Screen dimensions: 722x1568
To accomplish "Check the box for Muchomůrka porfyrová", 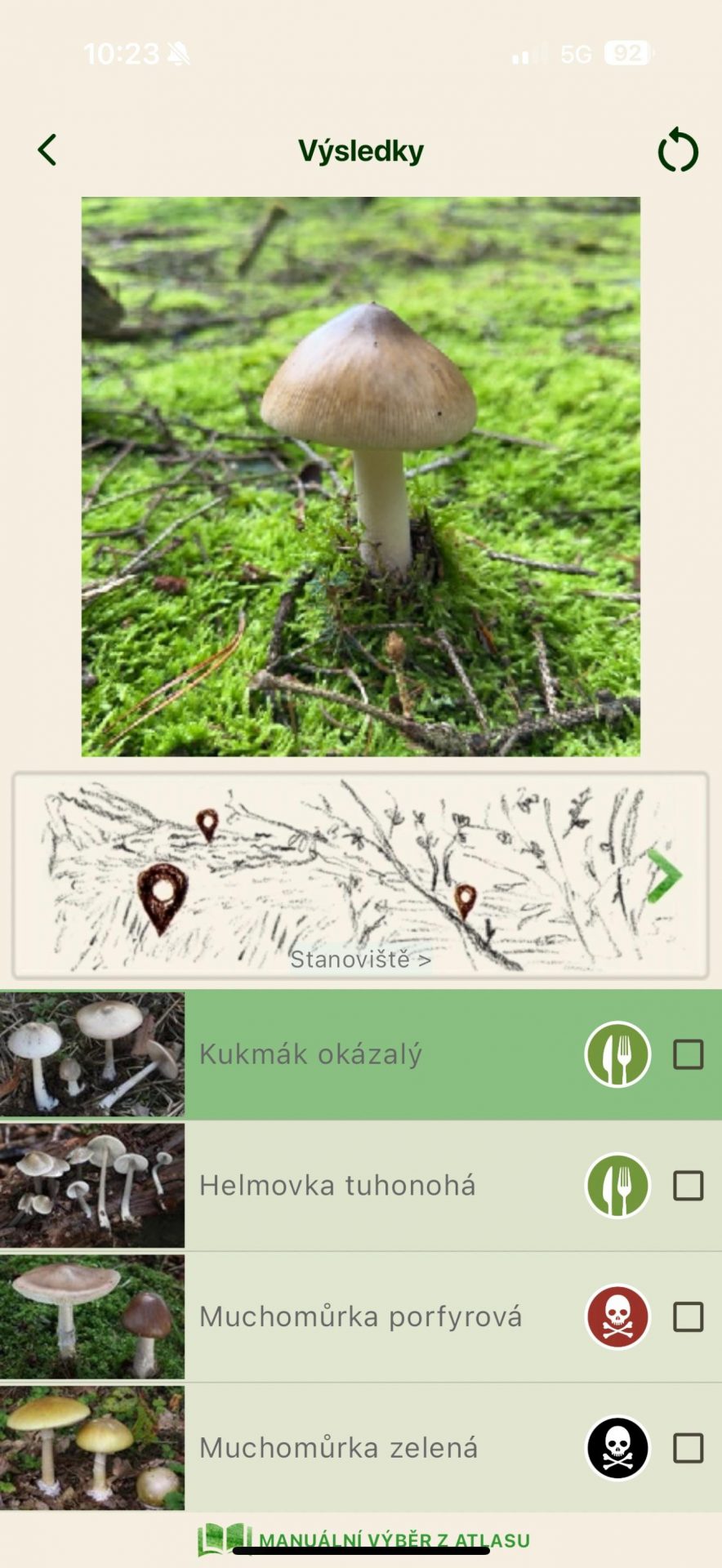I will (688, 1317).
